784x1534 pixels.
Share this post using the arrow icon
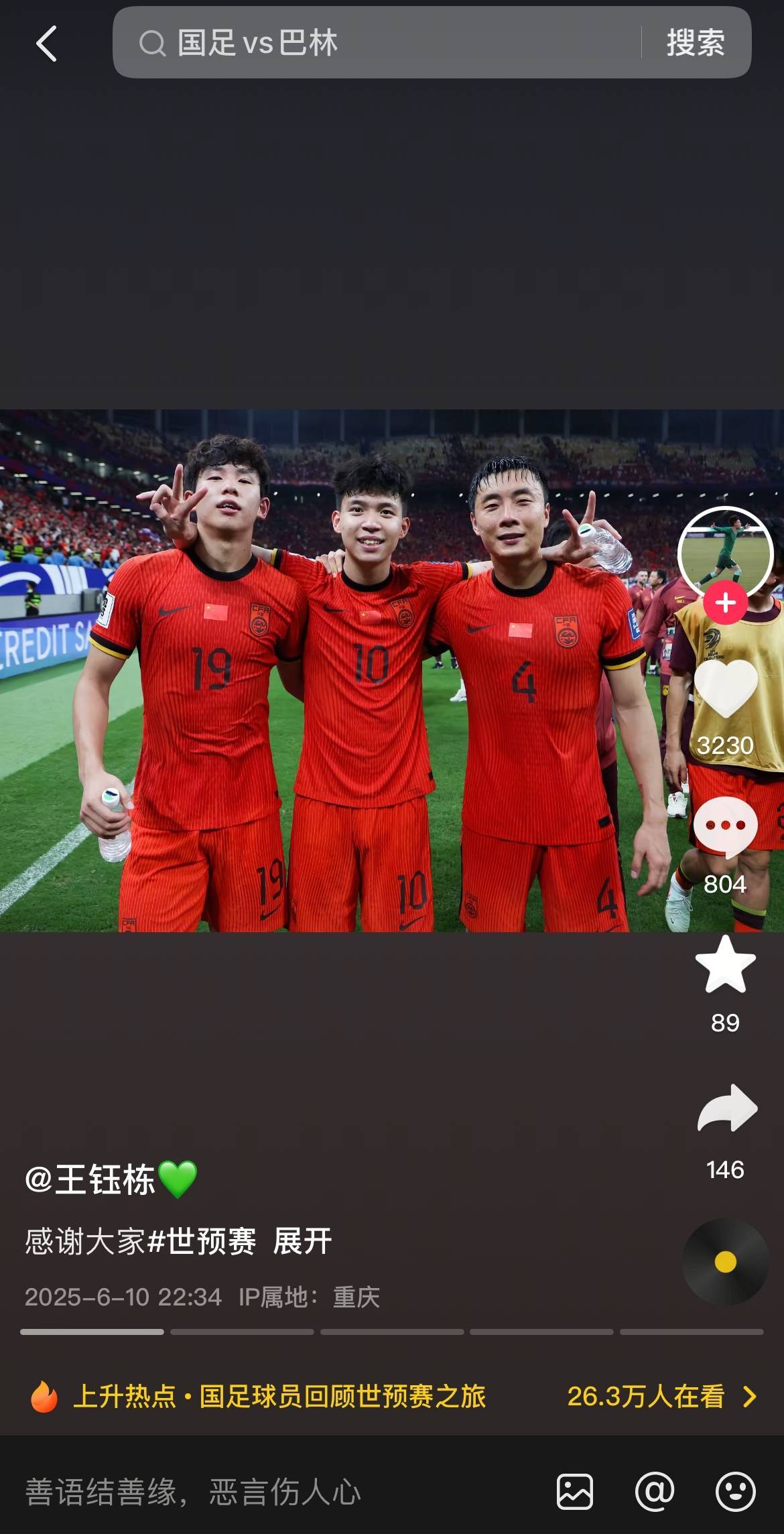pyautogui.click(x=726, y=1110)
